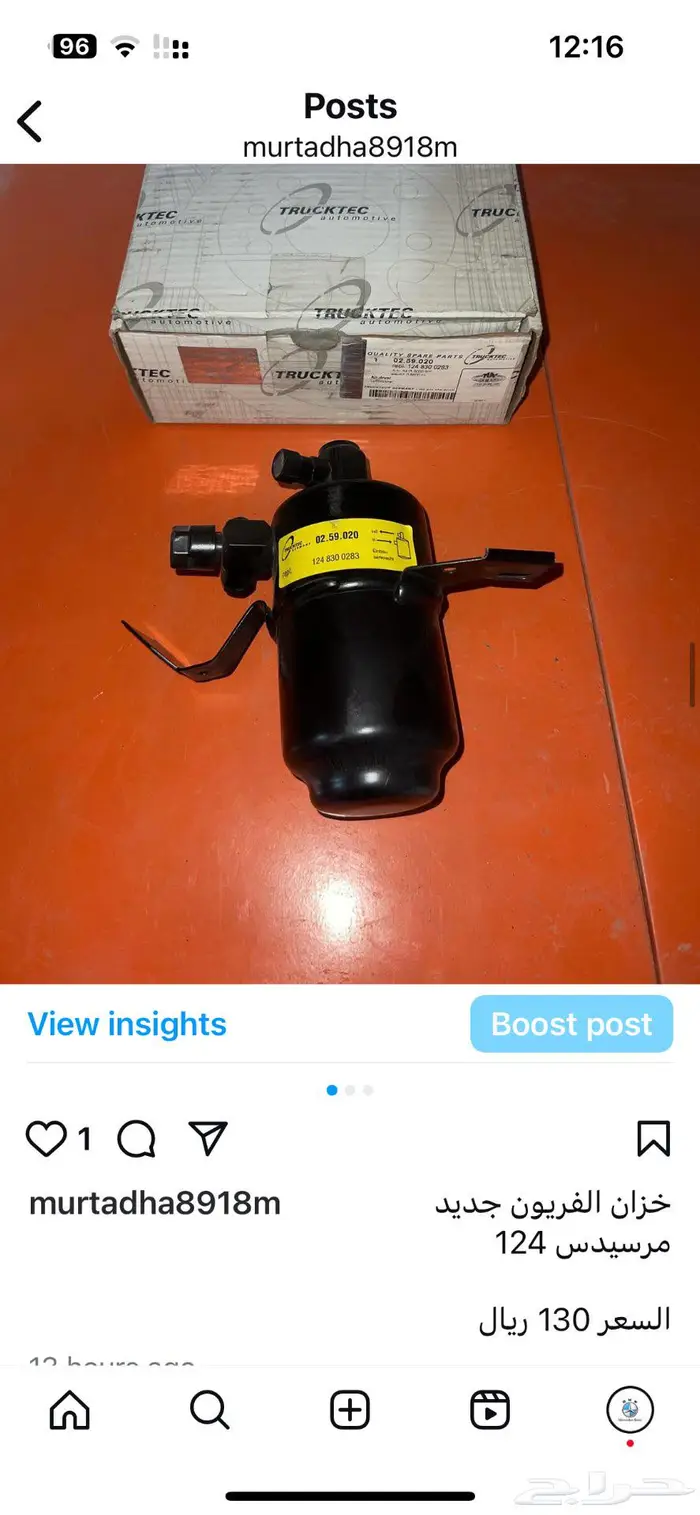Like the freon tank post
Viewport: 700px width, 1515px height.
46,1139
